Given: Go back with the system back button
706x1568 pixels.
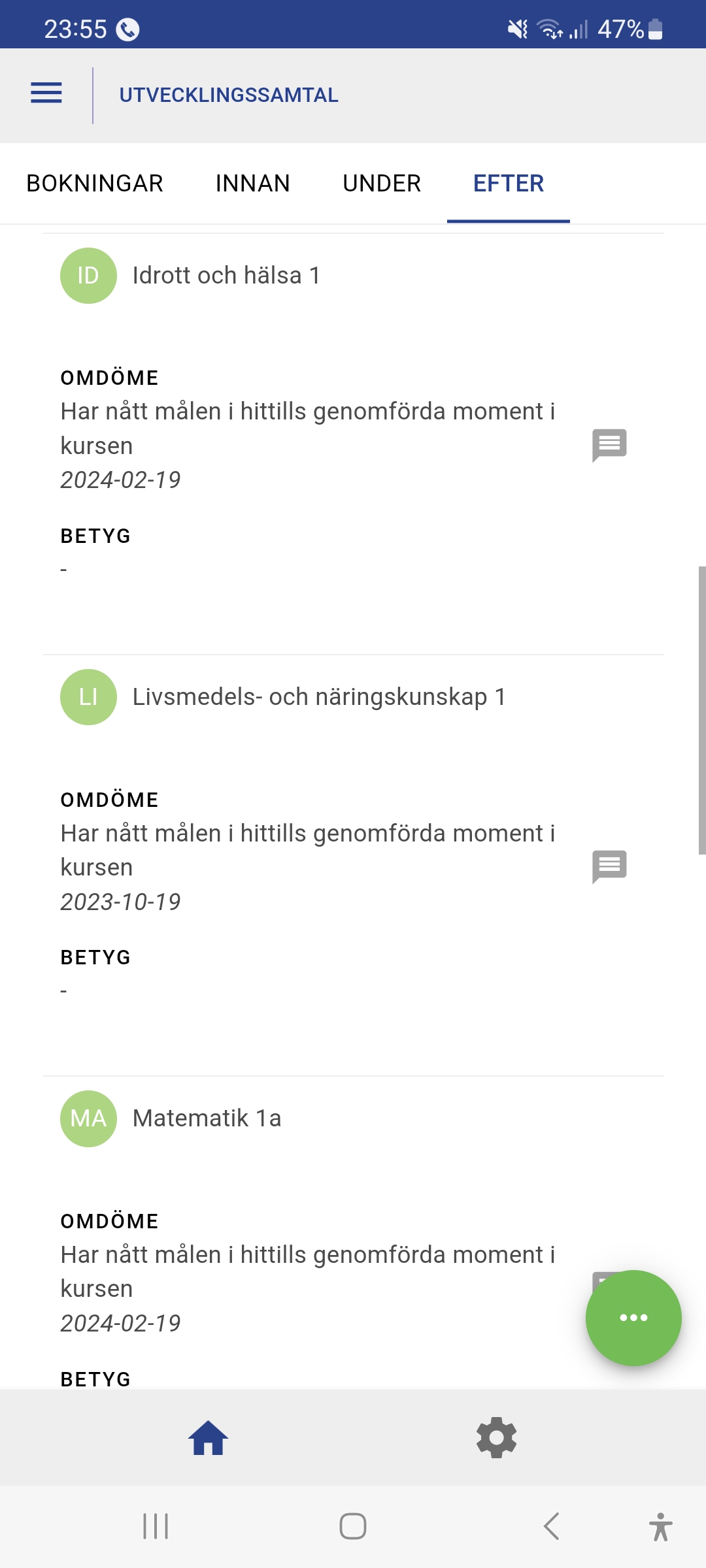Looking at the screenshot, I should [x=551, y=1527].
